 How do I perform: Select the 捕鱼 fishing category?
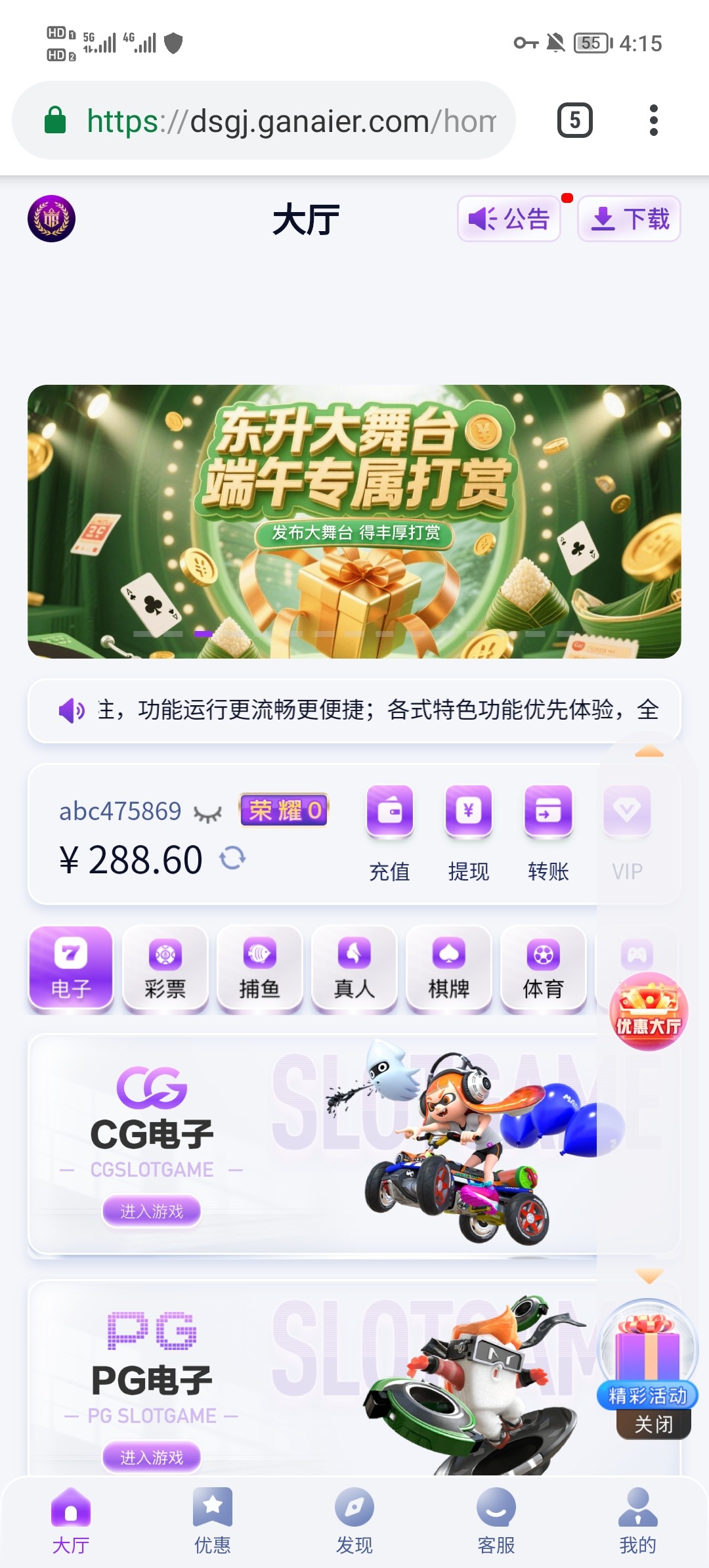(260, 969)
